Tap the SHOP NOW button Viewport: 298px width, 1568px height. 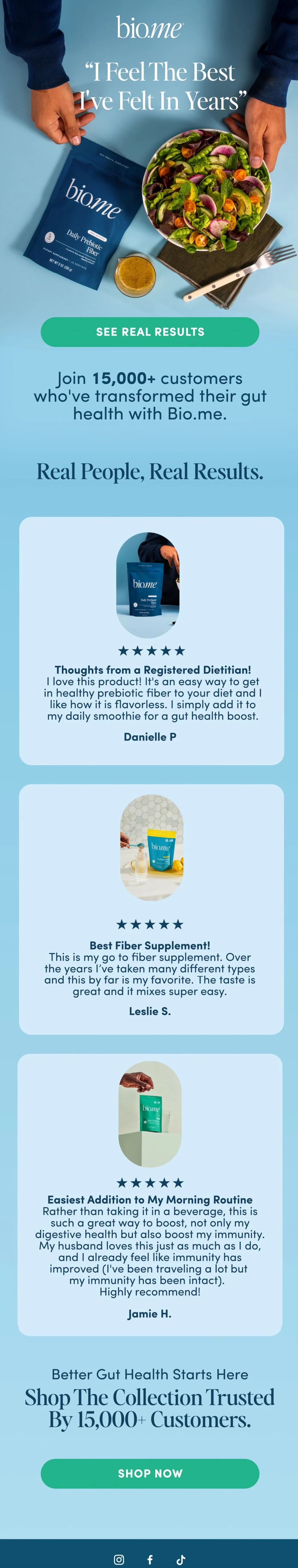(150, 1473)
